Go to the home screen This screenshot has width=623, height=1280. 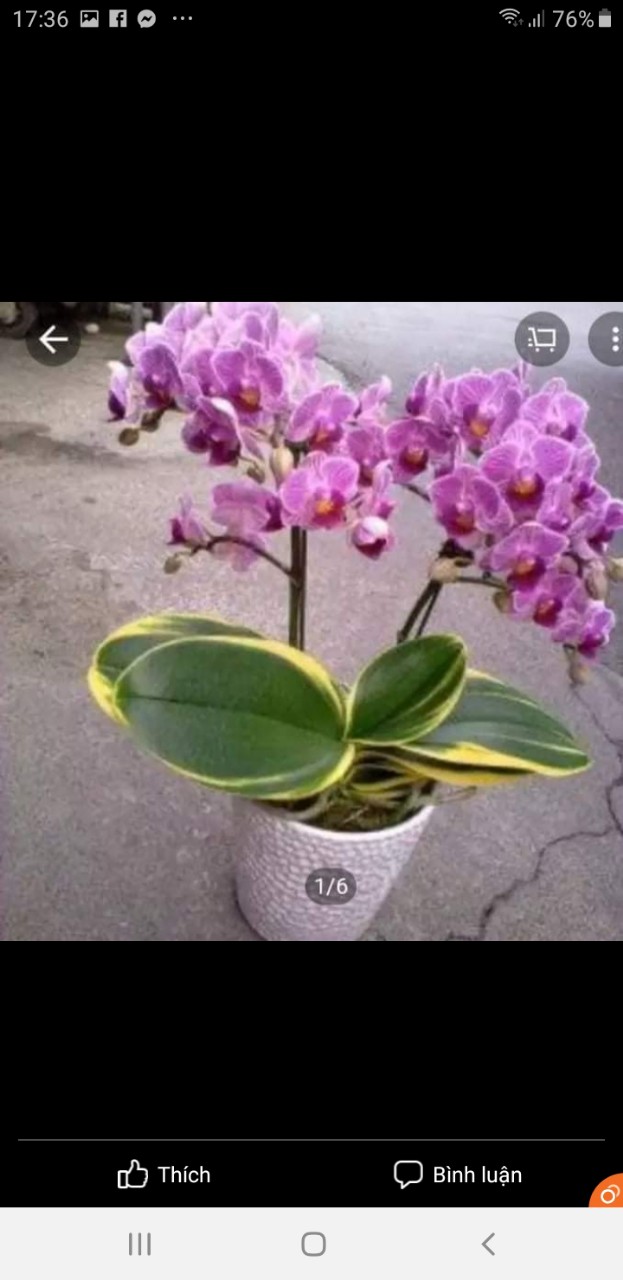pos(313,1244)
